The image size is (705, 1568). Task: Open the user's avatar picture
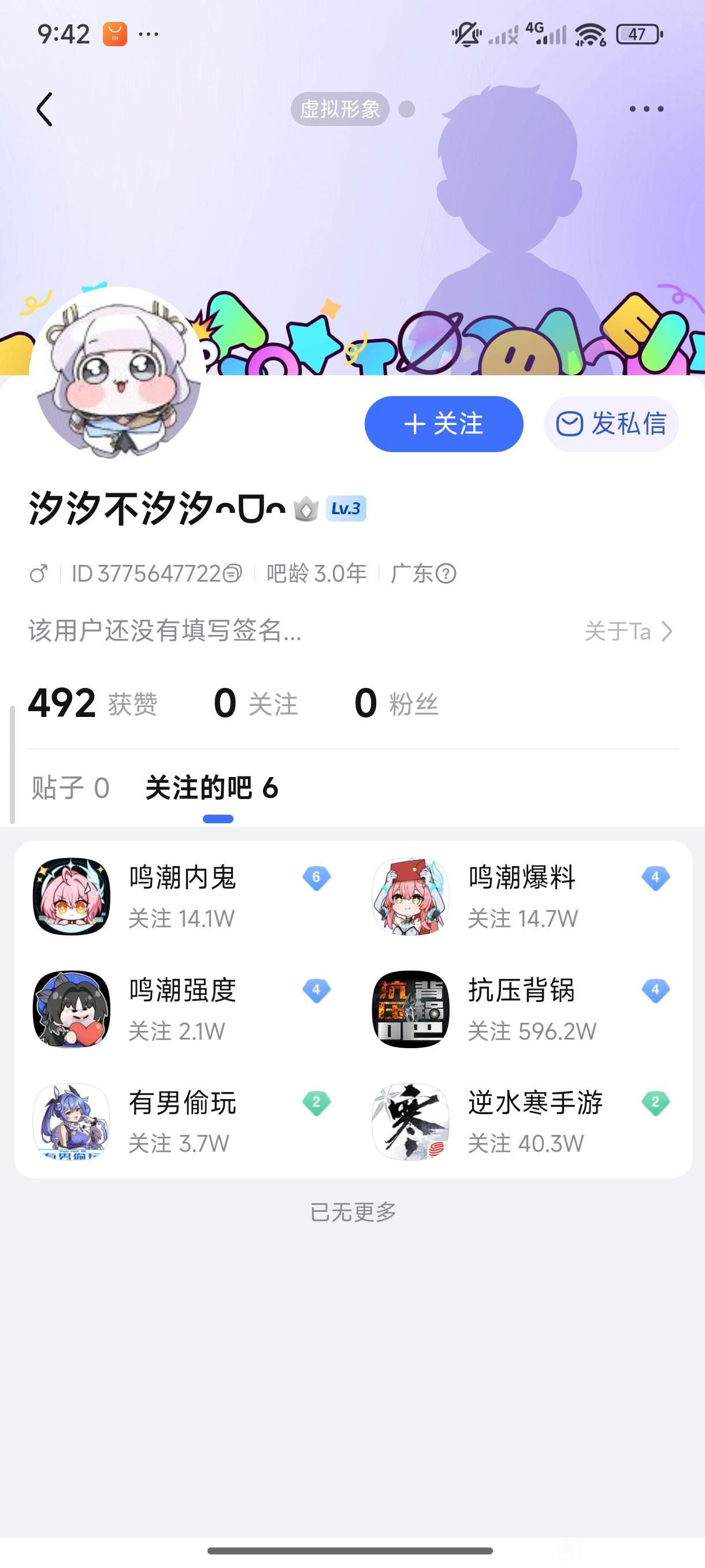[x=116, y=372]
